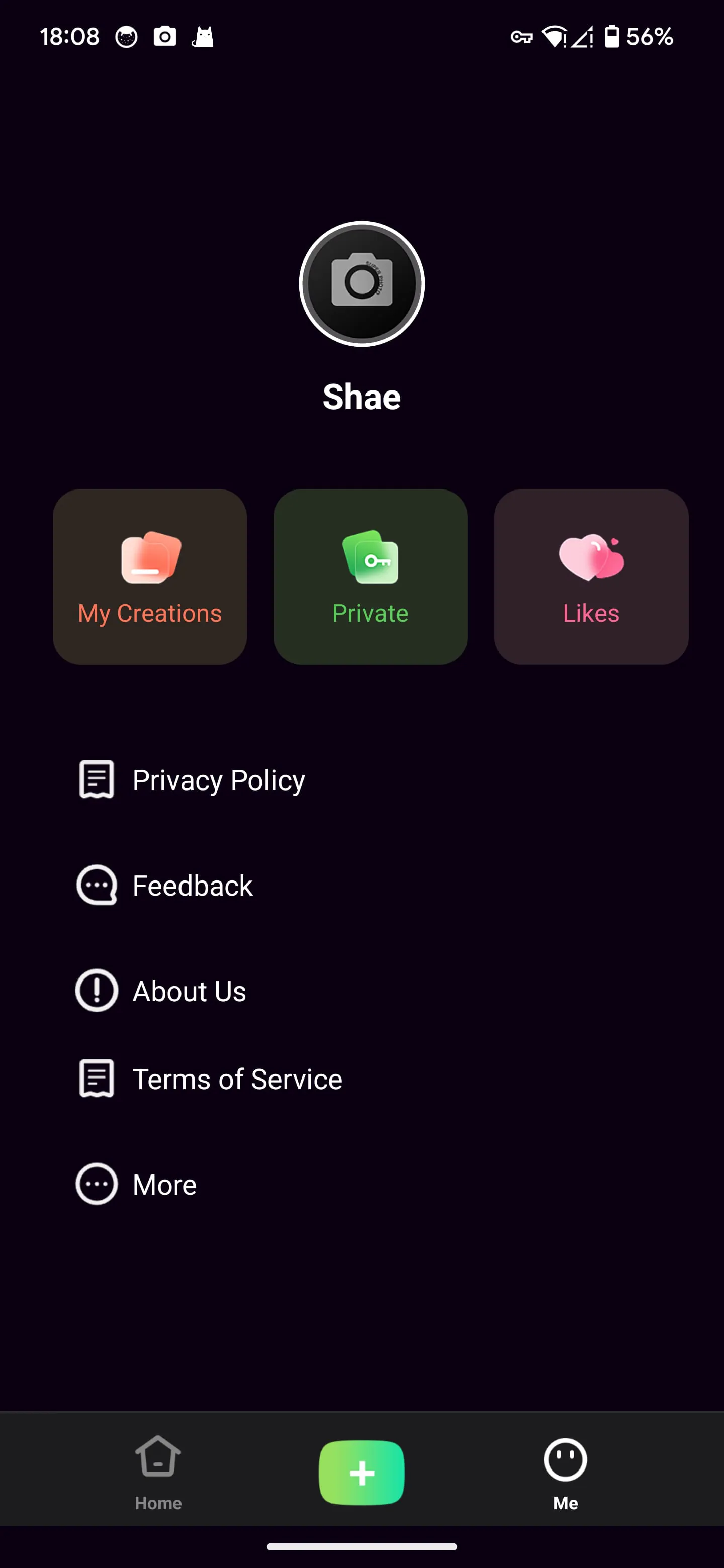Open My Creations card
Image resolution: width=724 pixels, height=1568 pixels.
[x=150, y=576]
